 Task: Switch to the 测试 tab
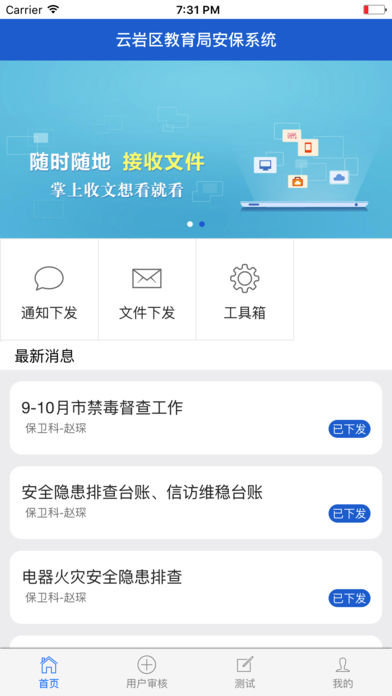(x=245, y=672)
